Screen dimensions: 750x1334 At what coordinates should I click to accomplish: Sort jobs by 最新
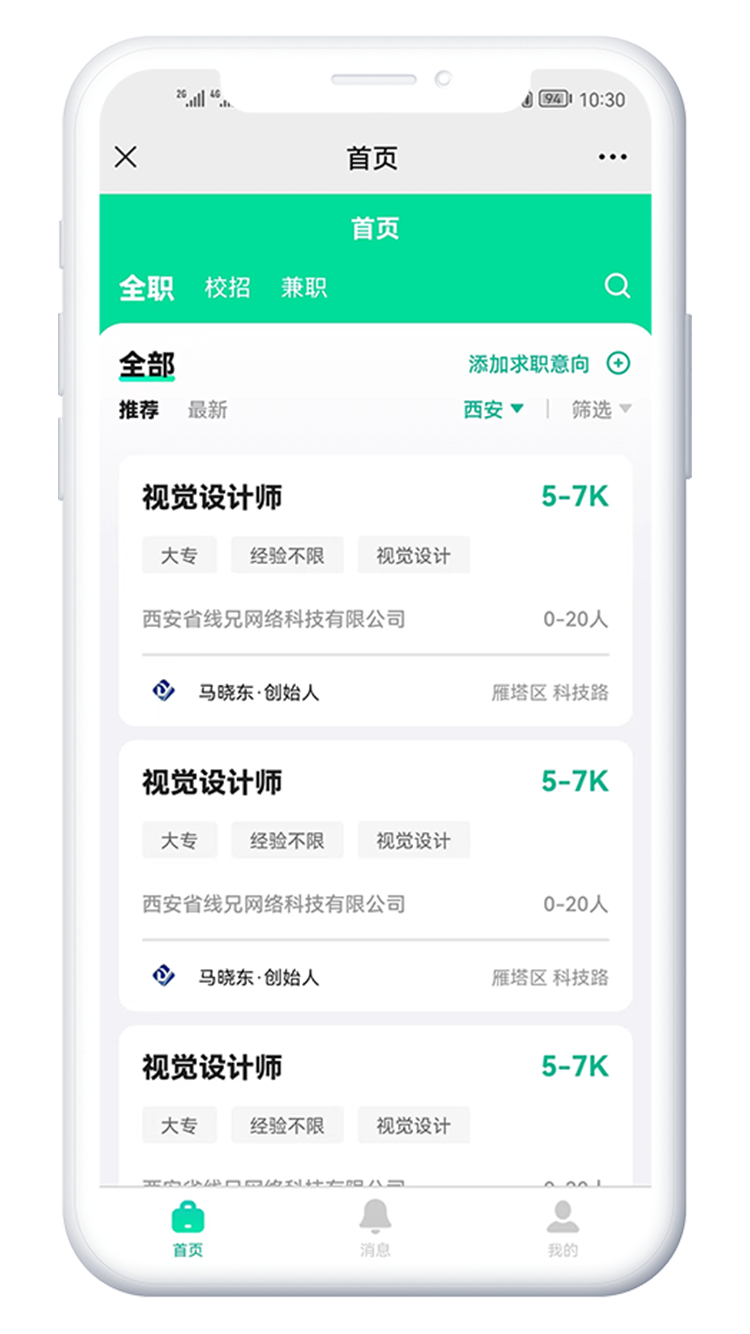208,410
